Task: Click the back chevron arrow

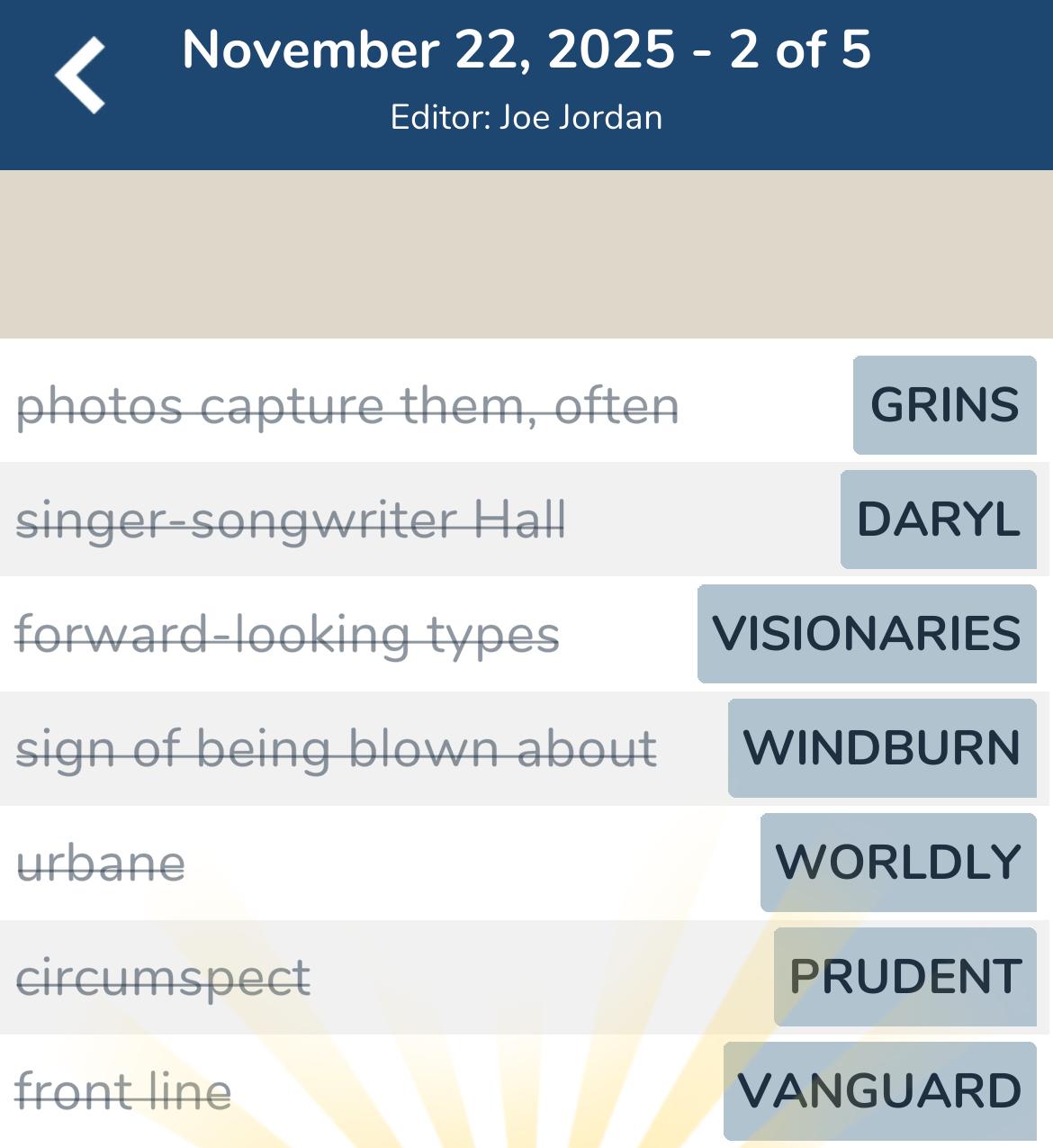Action: tap(82, 76)
